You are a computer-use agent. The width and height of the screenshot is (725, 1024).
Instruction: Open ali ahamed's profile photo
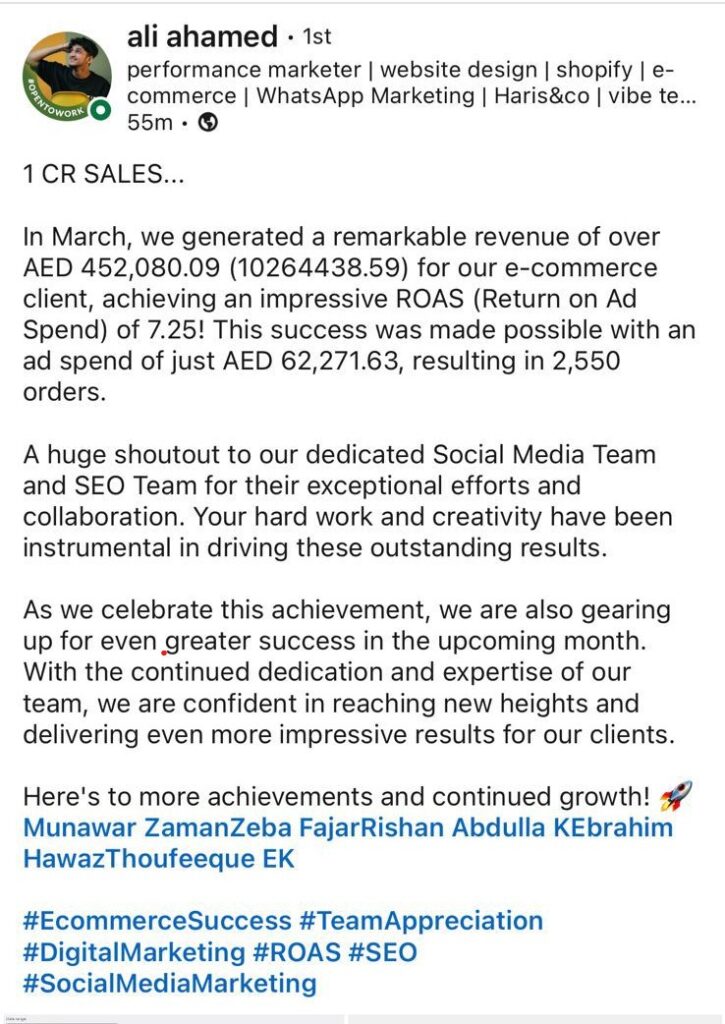tap(68, 76)
